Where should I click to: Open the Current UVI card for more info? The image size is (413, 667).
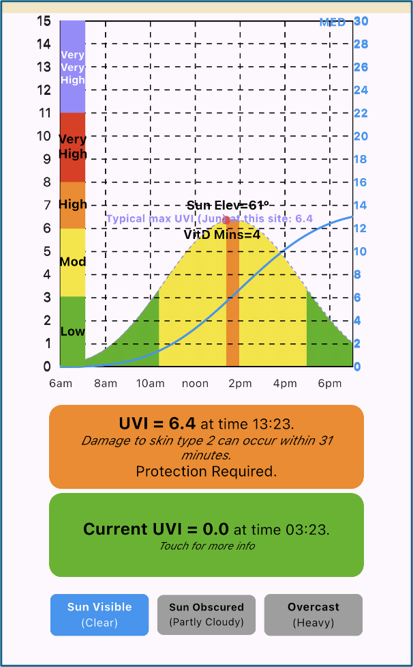coord(206,535)
